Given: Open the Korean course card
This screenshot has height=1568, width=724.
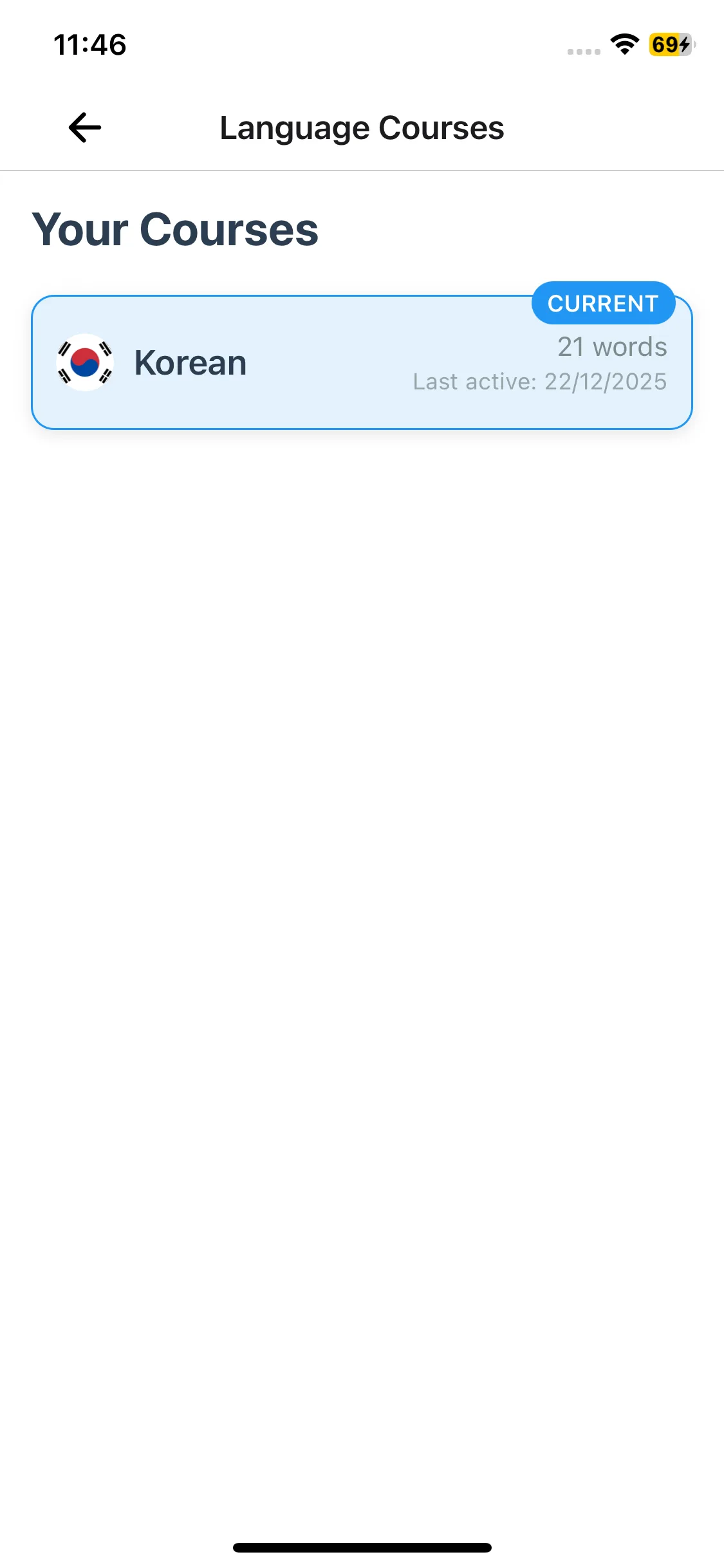Looking at the screenshot, I should pos(362,363).
